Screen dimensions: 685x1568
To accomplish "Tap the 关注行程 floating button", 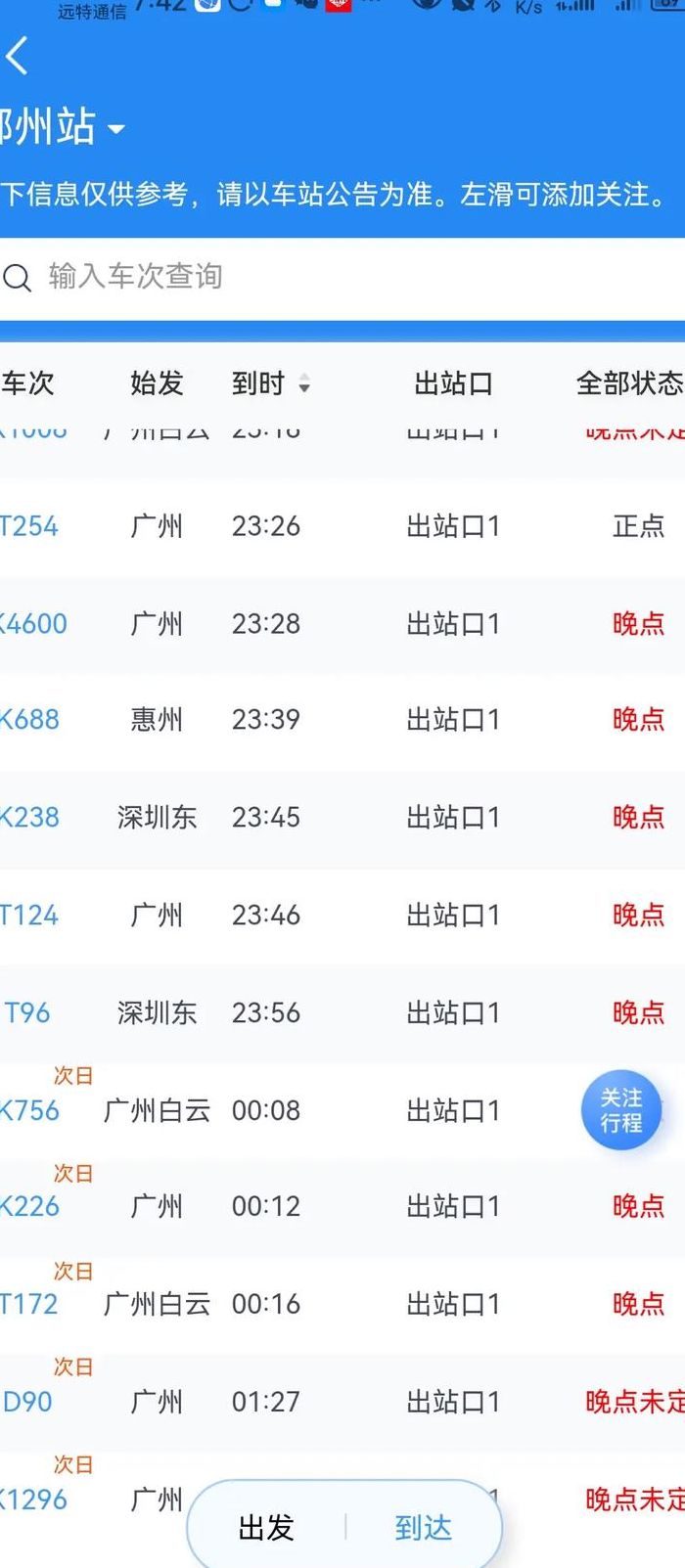I will click(621, 1110).
